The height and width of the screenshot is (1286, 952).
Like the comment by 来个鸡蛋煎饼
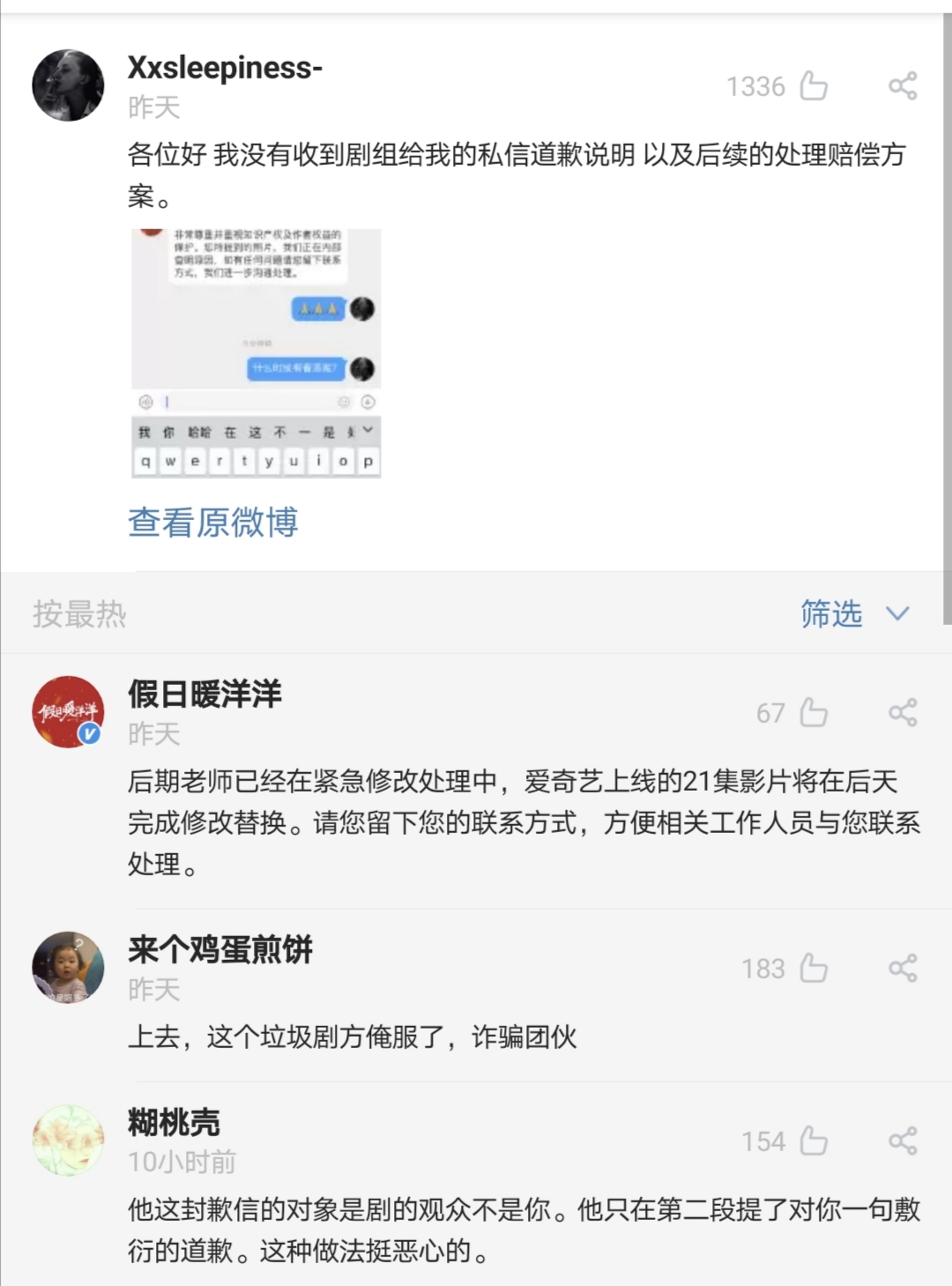pyautogui.click(x=813, y=969)
